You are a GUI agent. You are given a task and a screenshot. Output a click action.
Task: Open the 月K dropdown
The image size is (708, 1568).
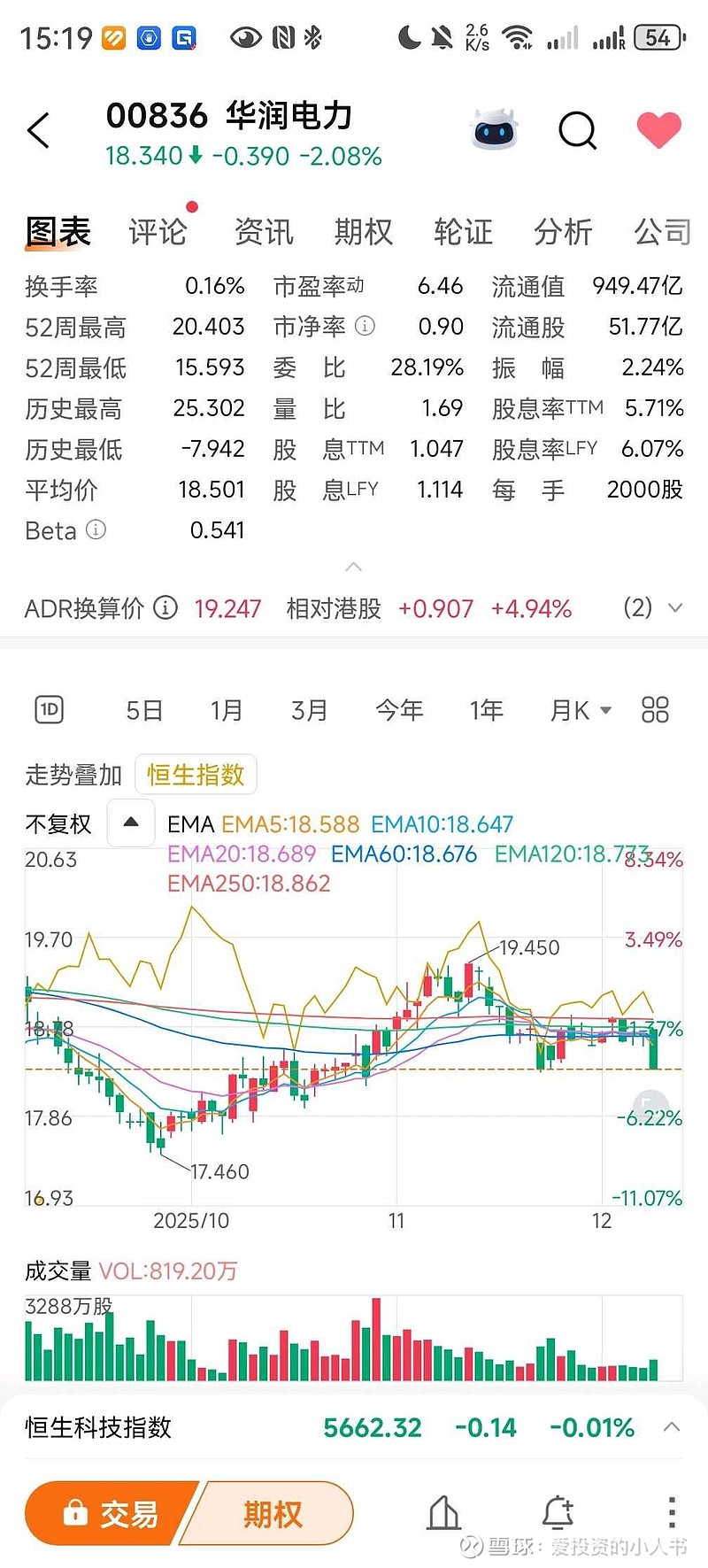(x=581, y=710)
